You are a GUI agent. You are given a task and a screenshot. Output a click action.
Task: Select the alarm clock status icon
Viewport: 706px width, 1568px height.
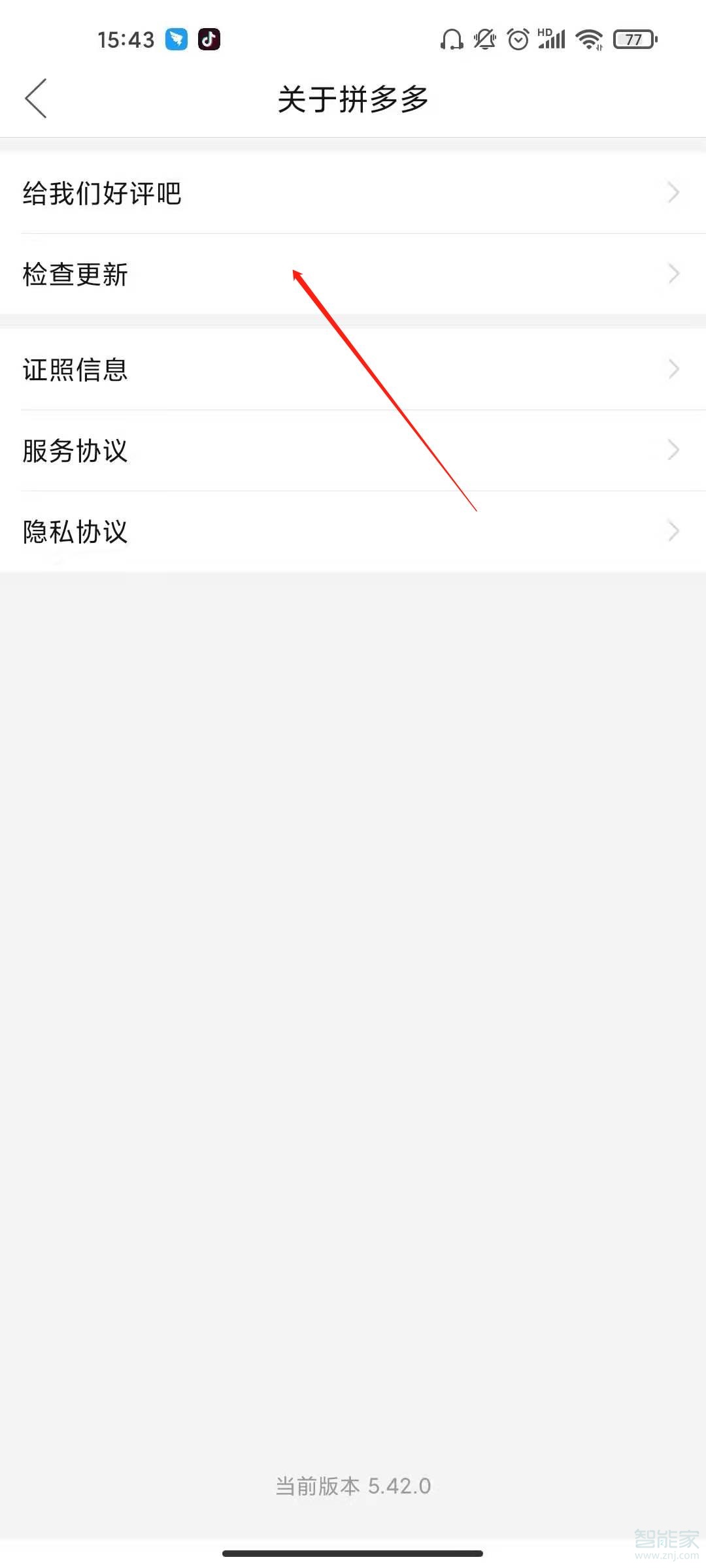tap(516, 39)
